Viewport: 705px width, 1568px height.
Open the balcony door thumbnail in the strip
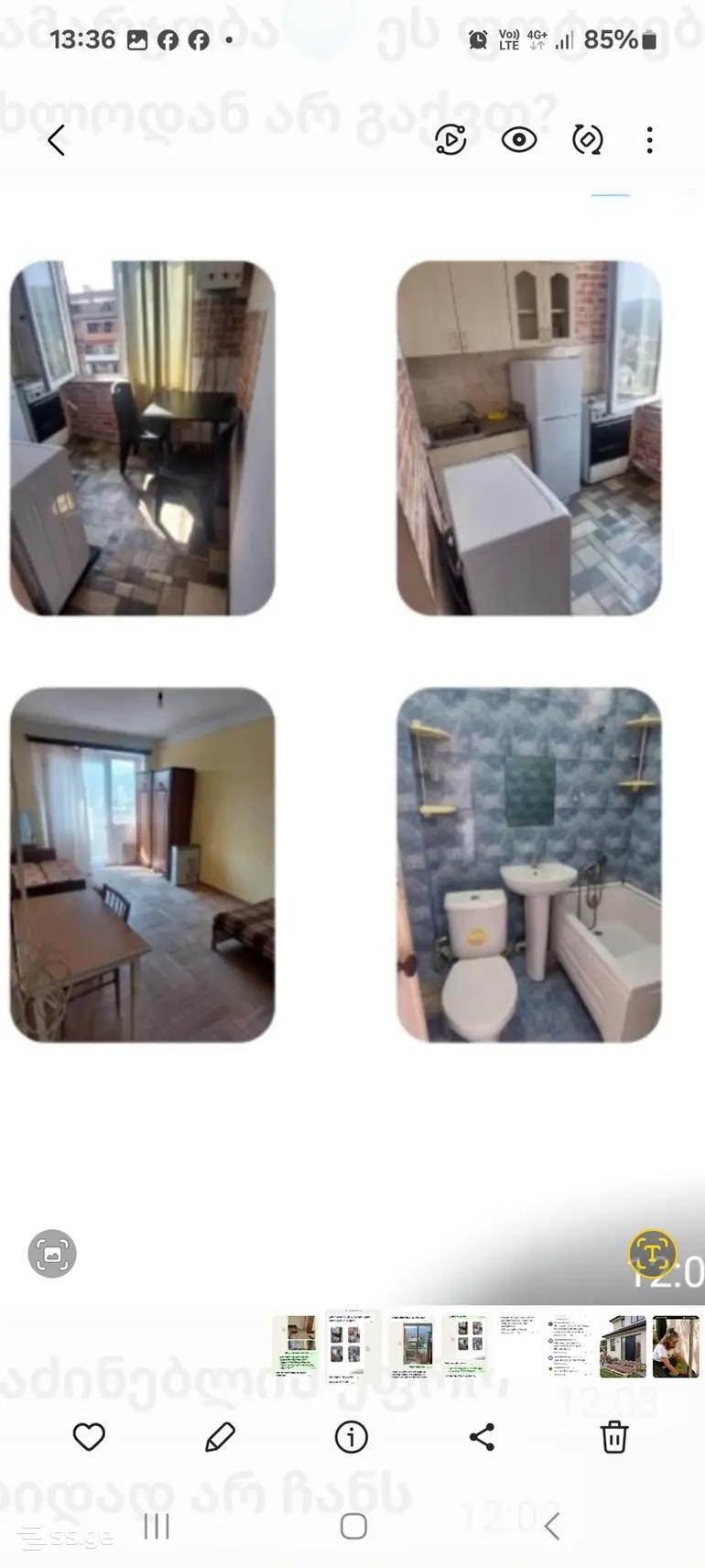[x=410, y=1346]
